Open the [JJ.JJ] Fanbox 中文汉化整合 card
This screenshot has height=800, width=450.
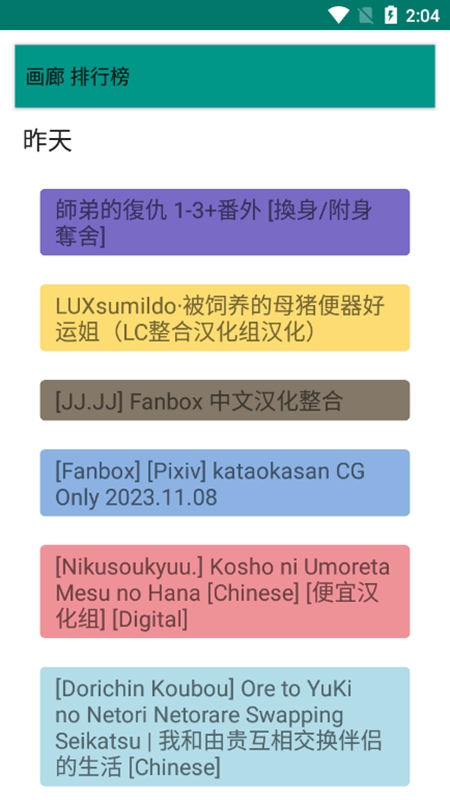[225, 400]
